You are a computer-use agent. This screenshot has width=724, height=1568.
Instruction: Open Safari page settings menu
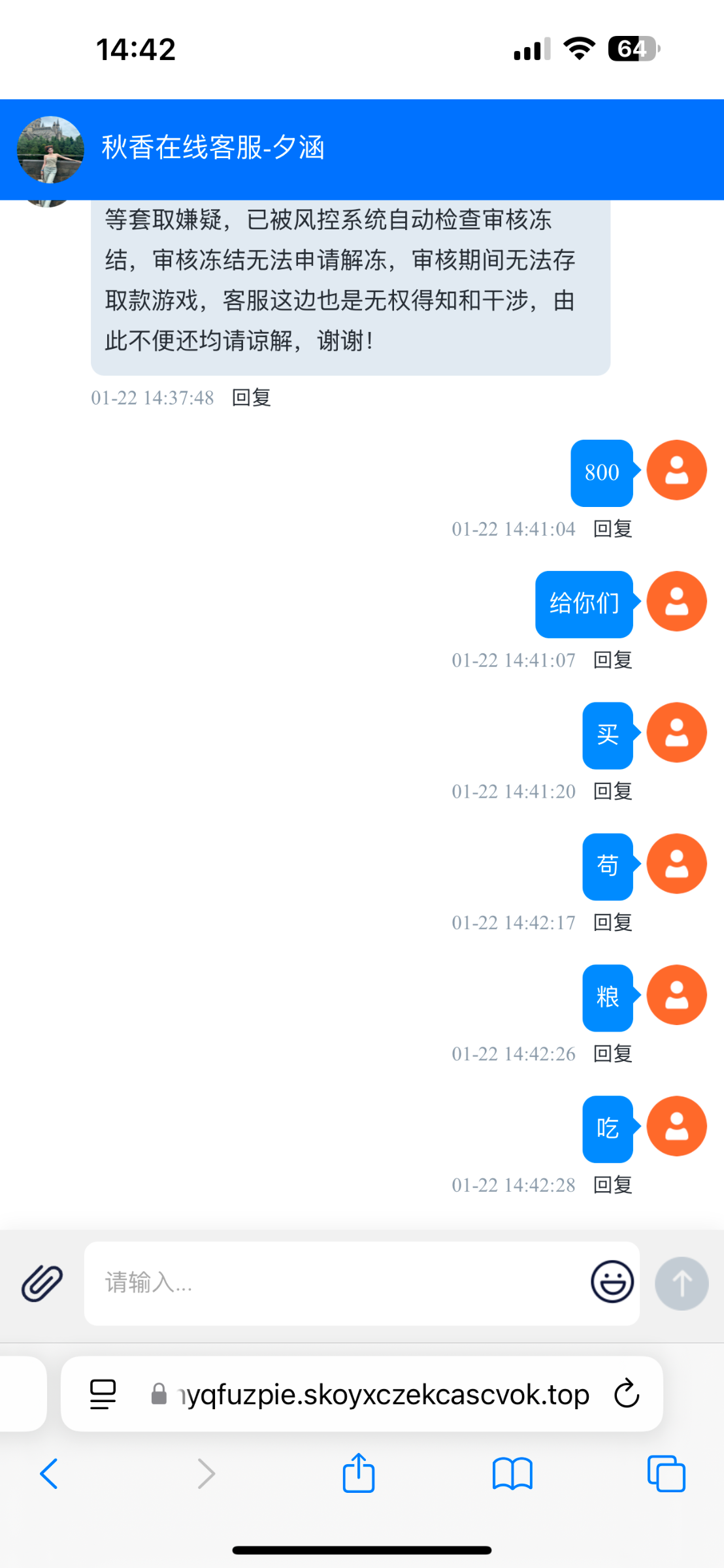pyautogui.click(x=103, y=1394)
